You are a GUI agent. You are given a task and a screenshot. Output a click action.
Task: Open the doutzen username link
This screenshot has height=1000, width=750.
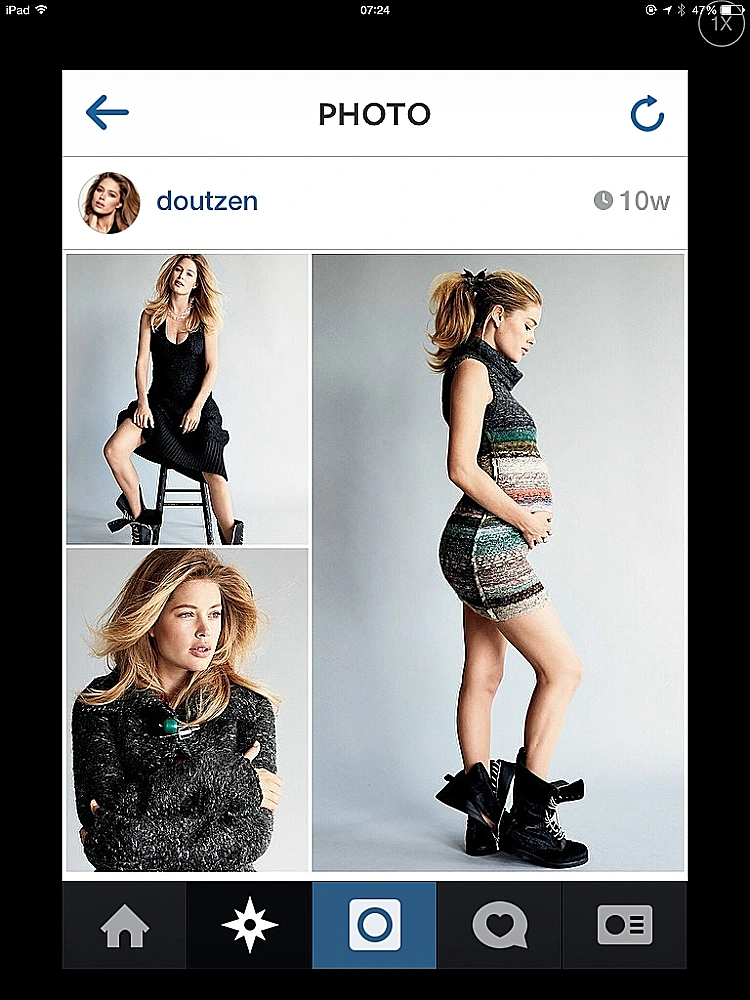(x=207, y=201)
